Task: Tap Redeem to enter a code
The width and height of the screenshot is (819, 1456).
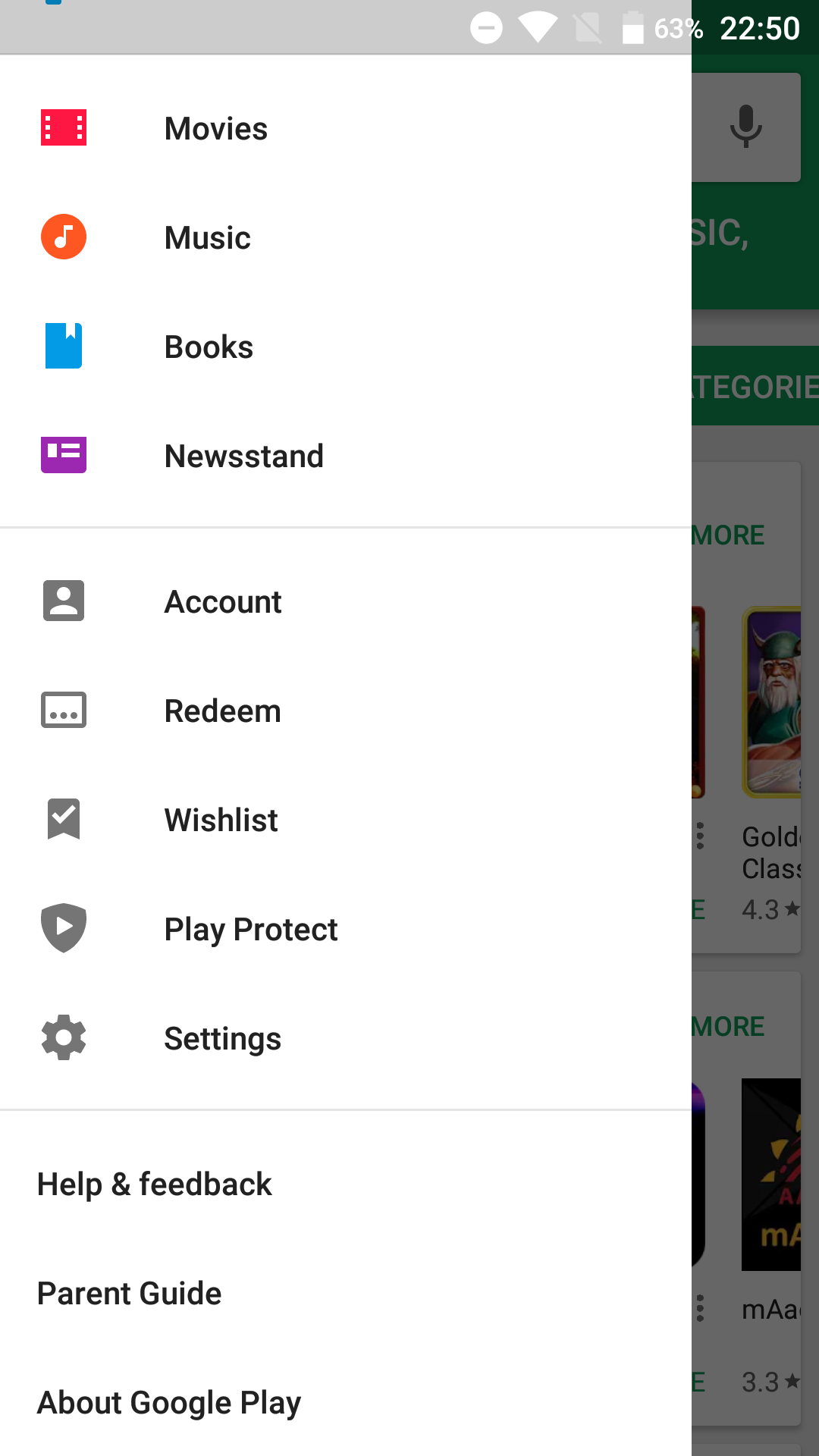Action: pos(346,711)
